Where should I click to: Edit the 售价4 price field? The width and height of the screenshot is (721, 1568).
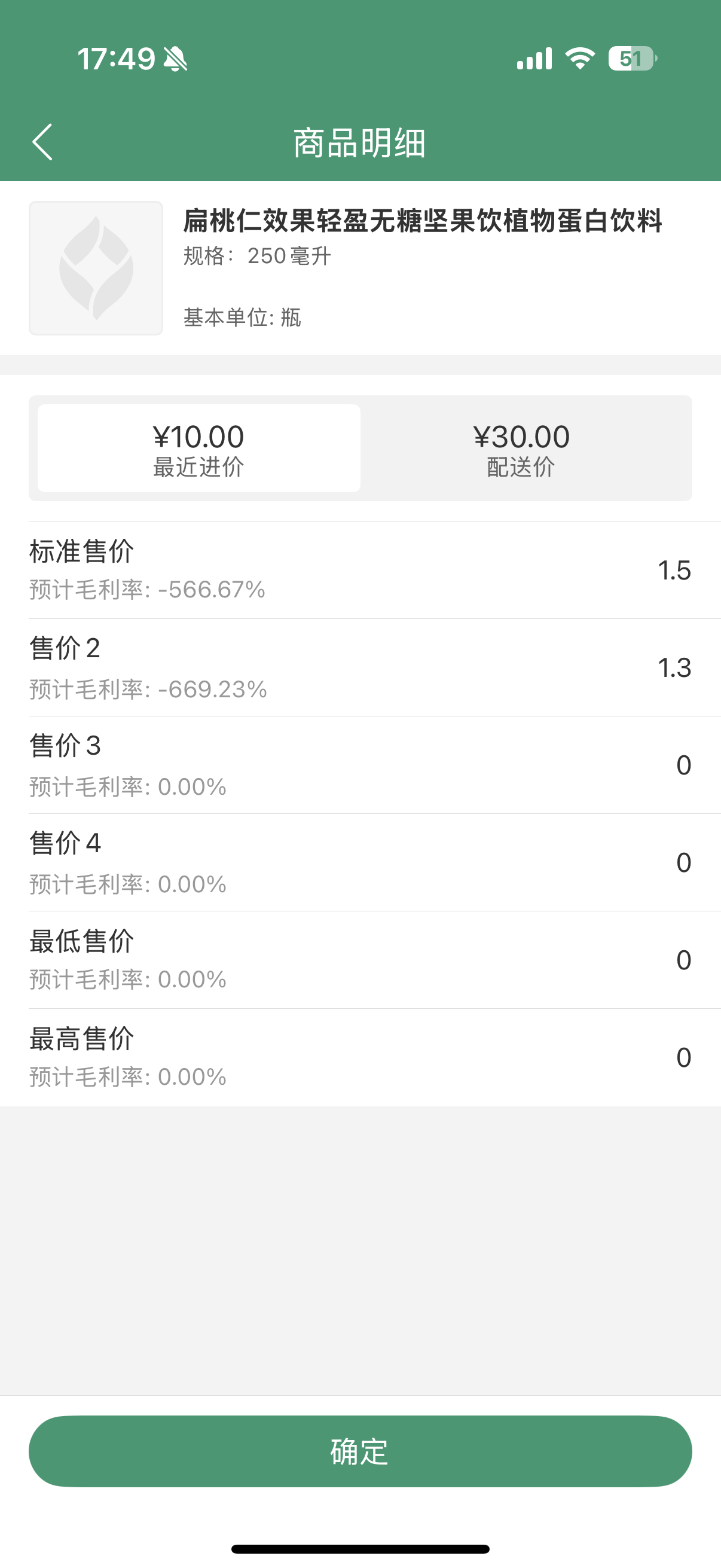tap(684, 862)
